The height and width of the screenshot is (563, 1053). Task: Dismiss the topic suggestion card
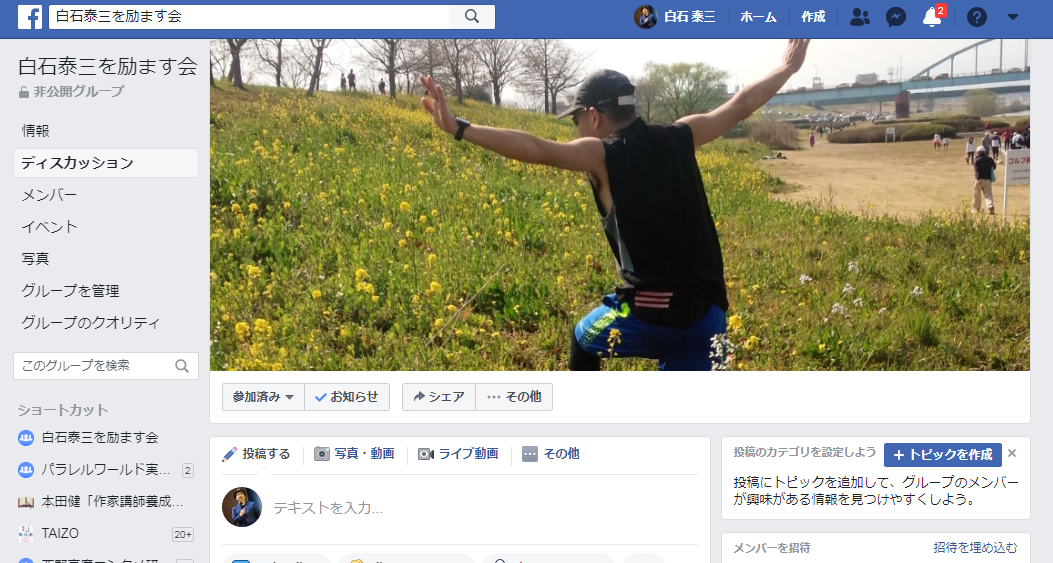(1012, 453)
